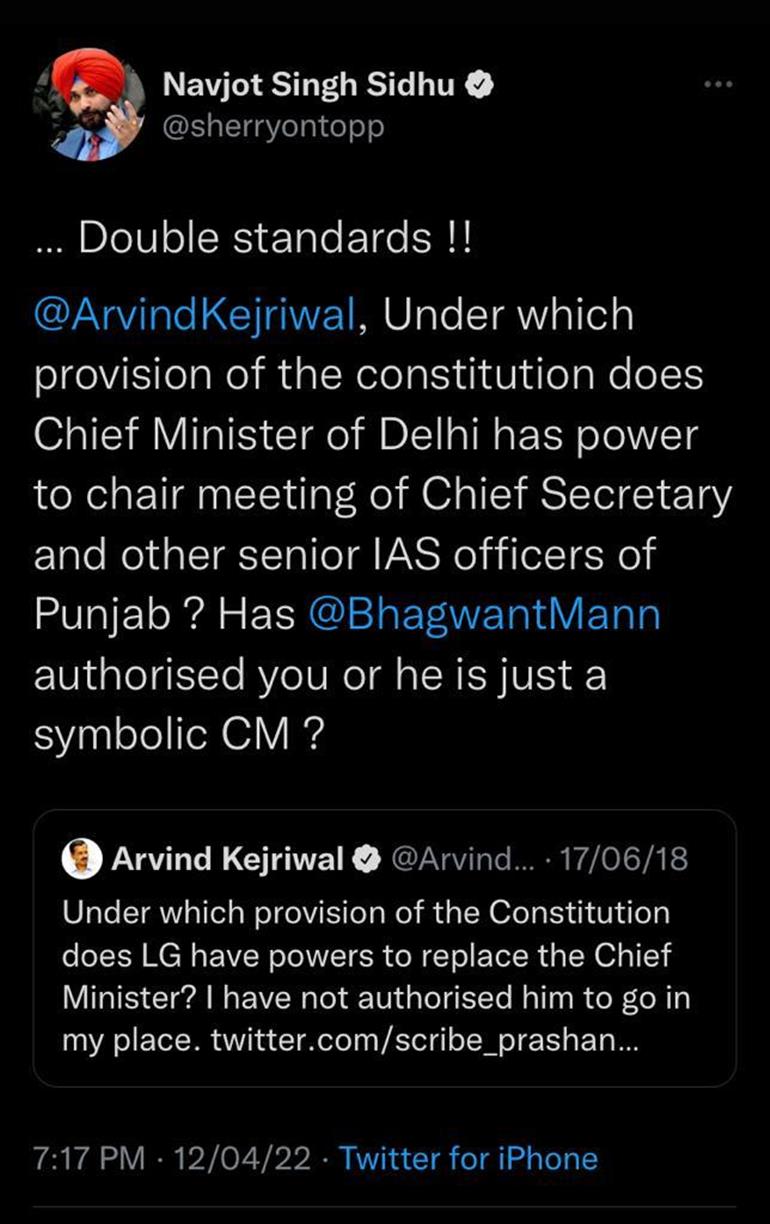Tap the Twitter for iPhone source link
This screenshot has width=770, height=1224.
(x=468, y=1159)
